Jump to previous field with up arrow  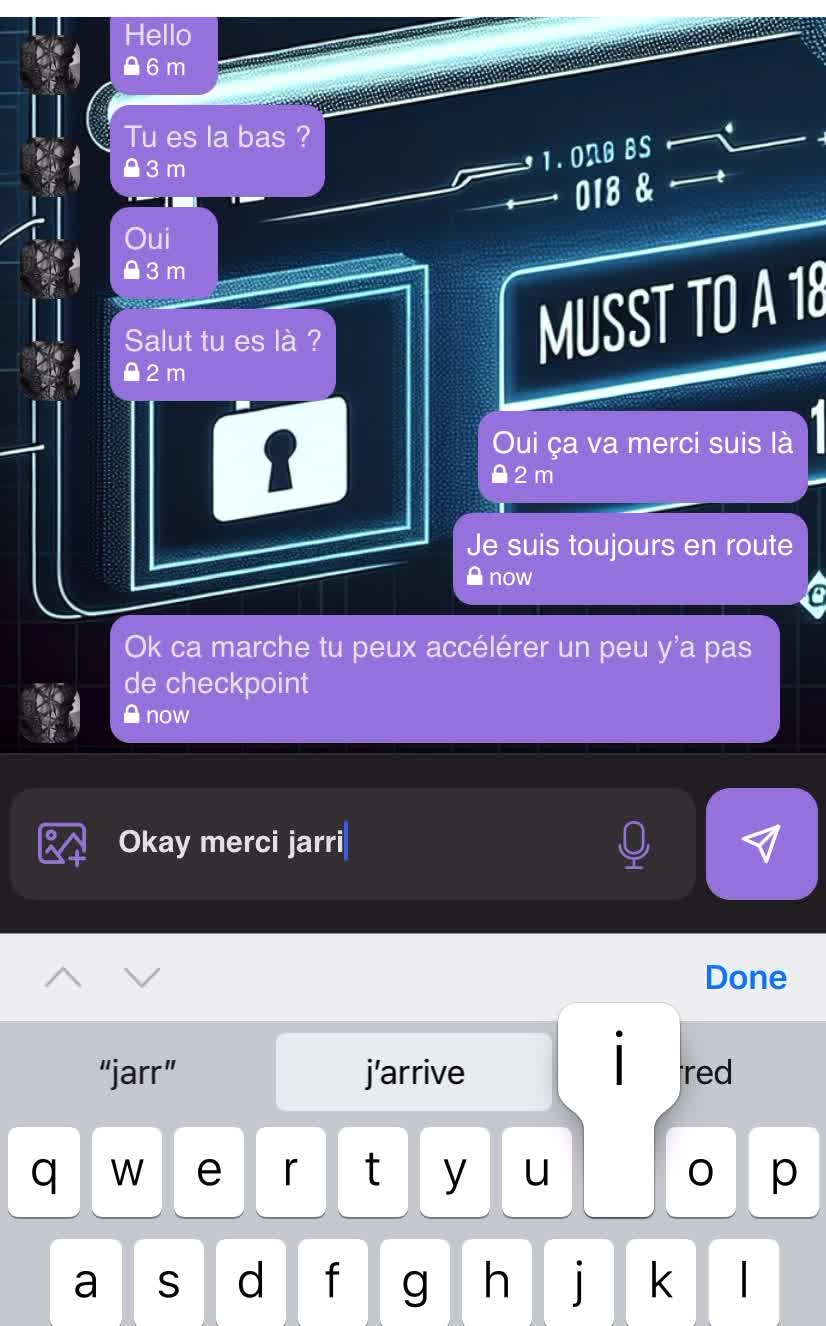[63, 977]
